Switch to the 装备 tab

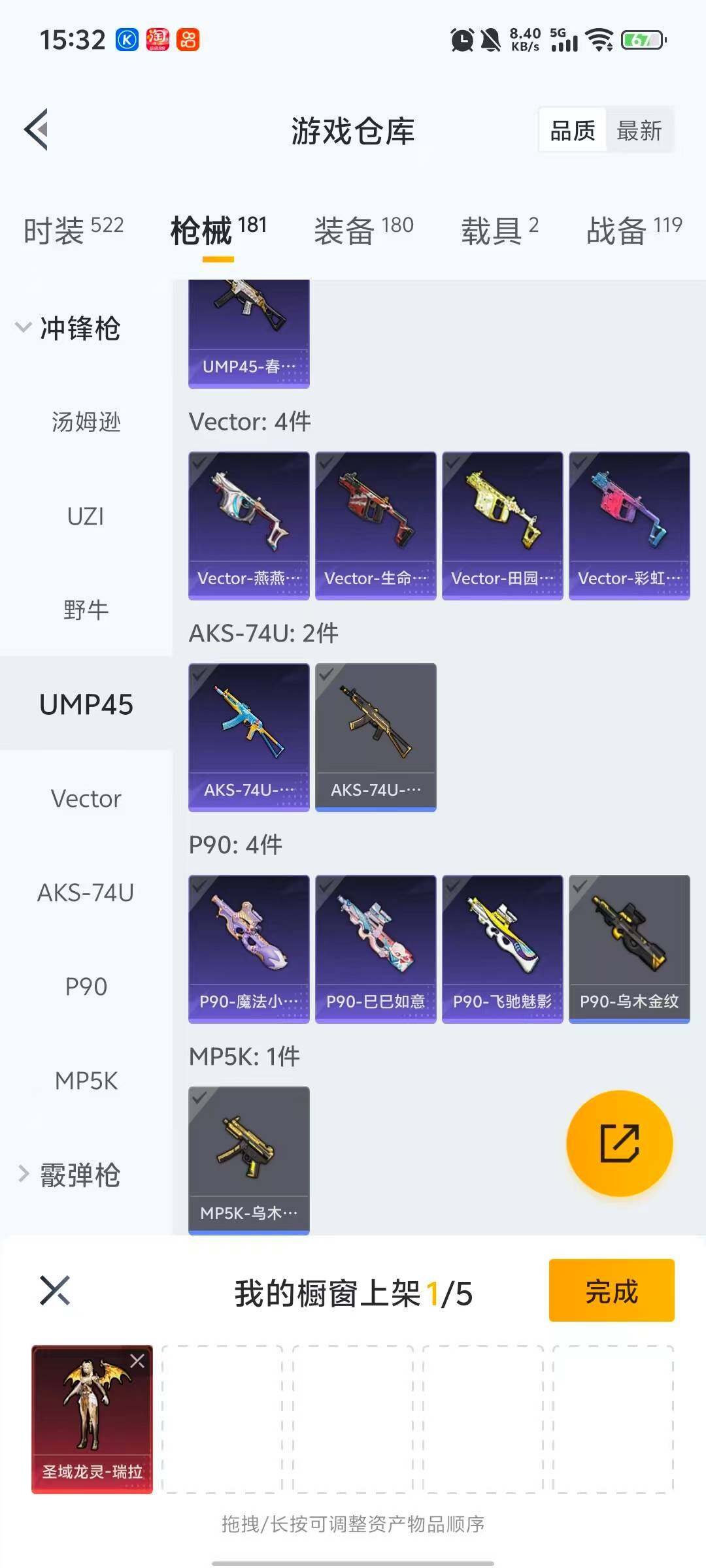pyautogui.click(x=363, y=230)
